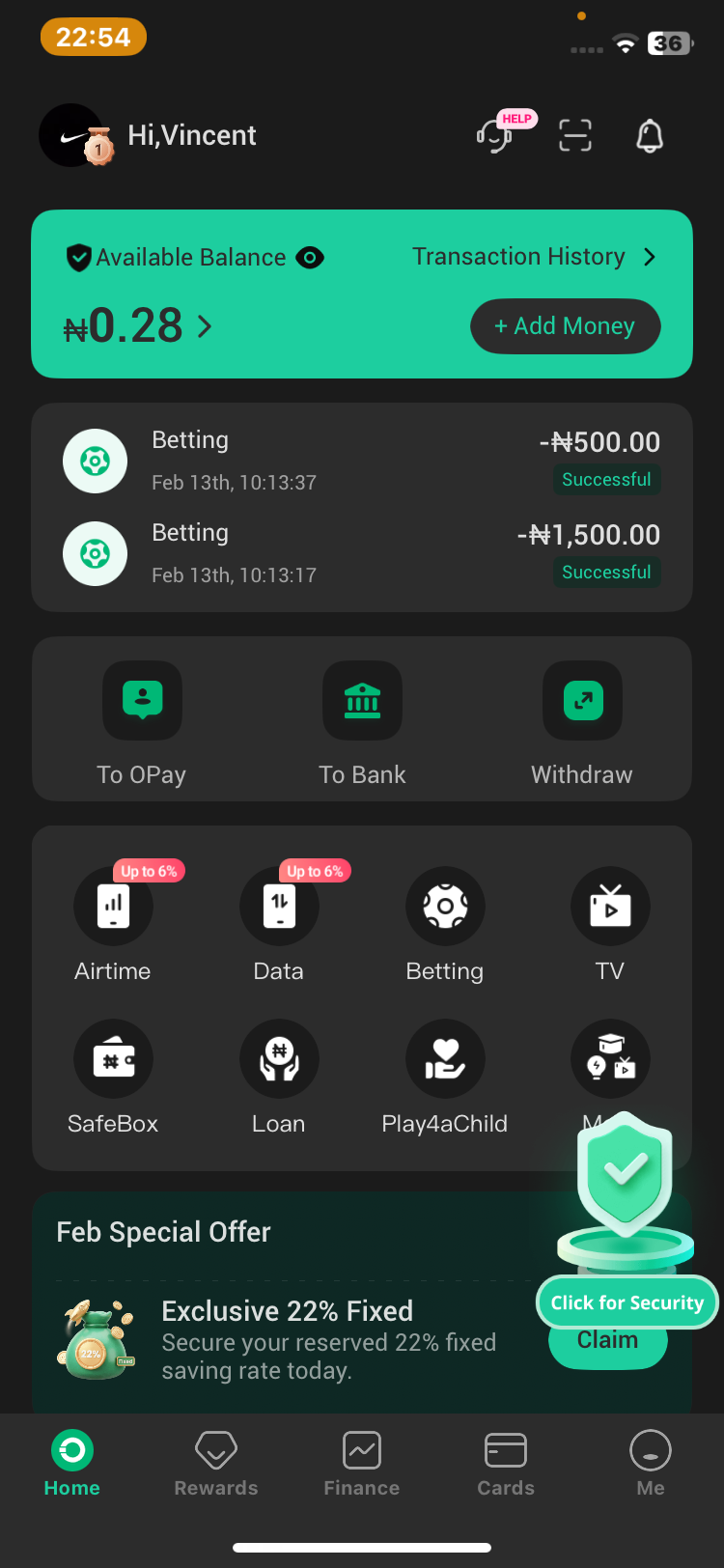Select the Withdraw option

(582, 720)
